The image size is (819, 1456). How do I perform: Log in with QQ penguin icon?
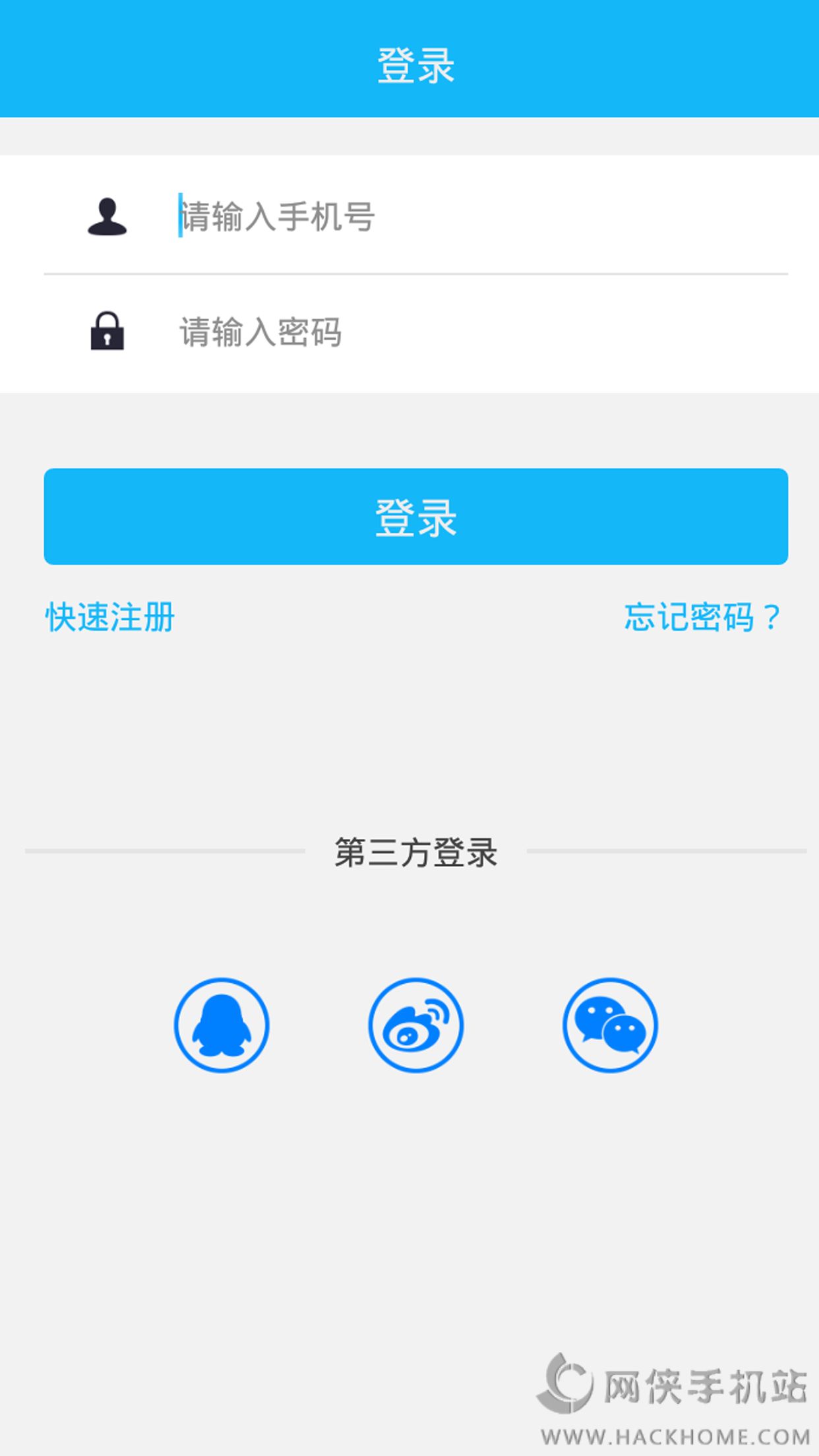coord(222,1025)
